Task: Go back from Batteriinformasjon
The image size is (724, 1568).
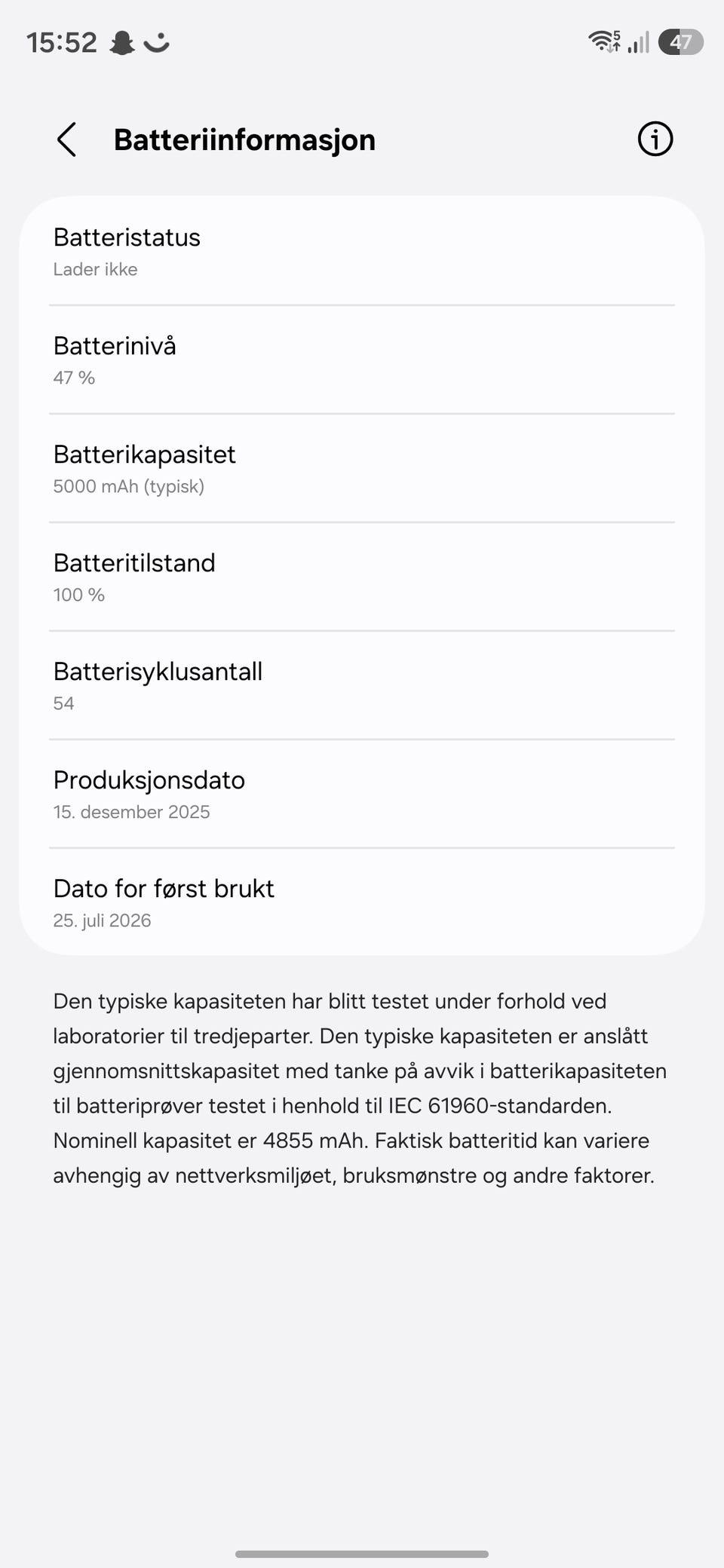Action: 66,139
